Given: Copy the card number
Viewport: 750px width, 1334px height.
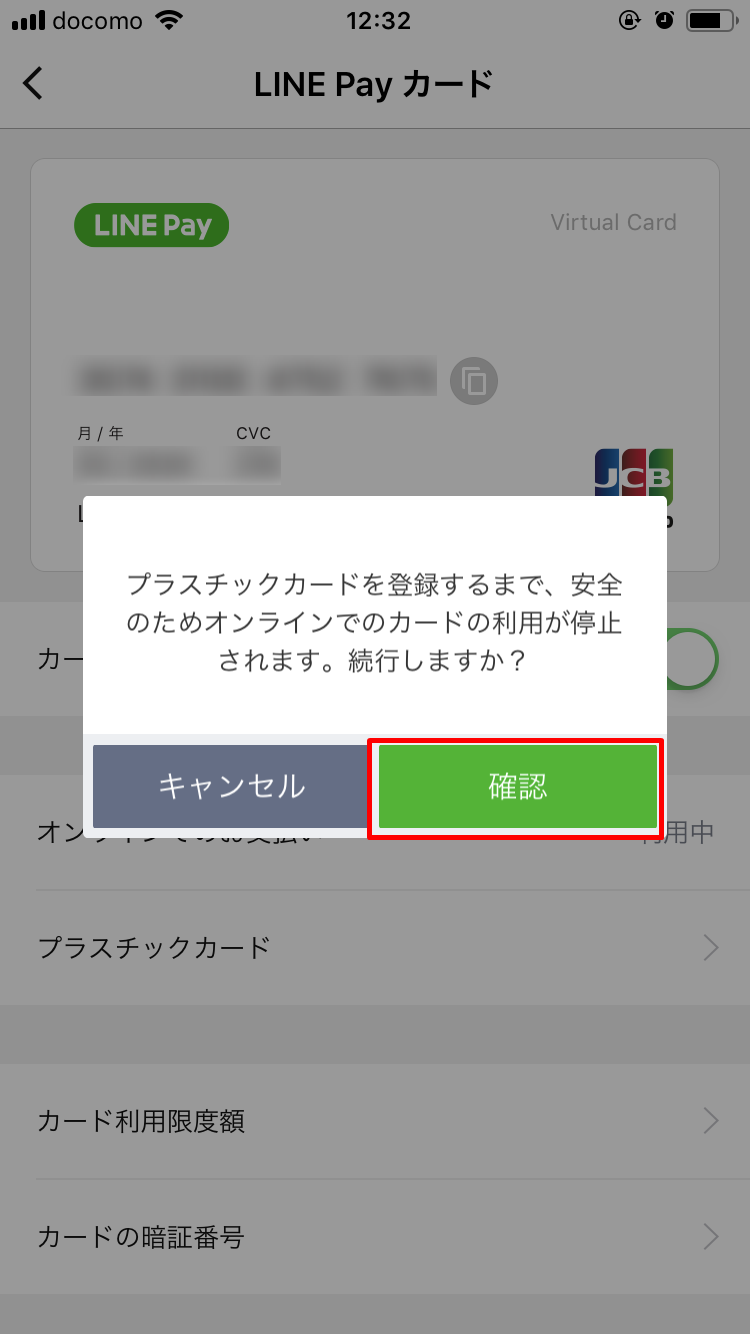Looking at the screenshot, I should (474, 381).
